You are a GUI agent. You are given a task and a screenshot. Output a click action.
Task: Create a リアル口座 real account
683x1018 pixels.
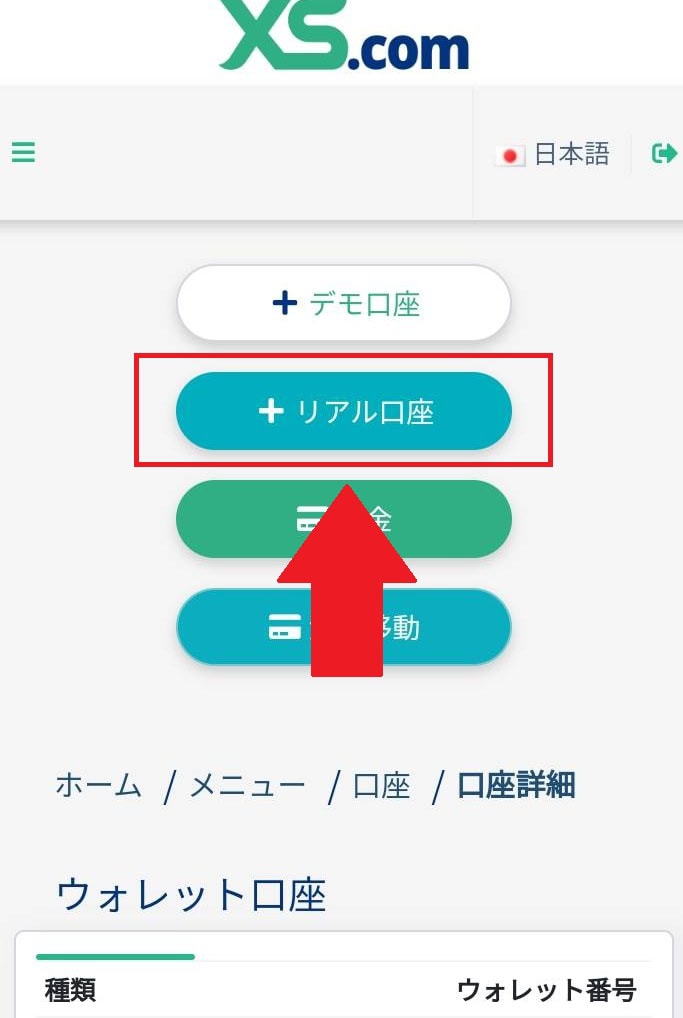(344, 411)
